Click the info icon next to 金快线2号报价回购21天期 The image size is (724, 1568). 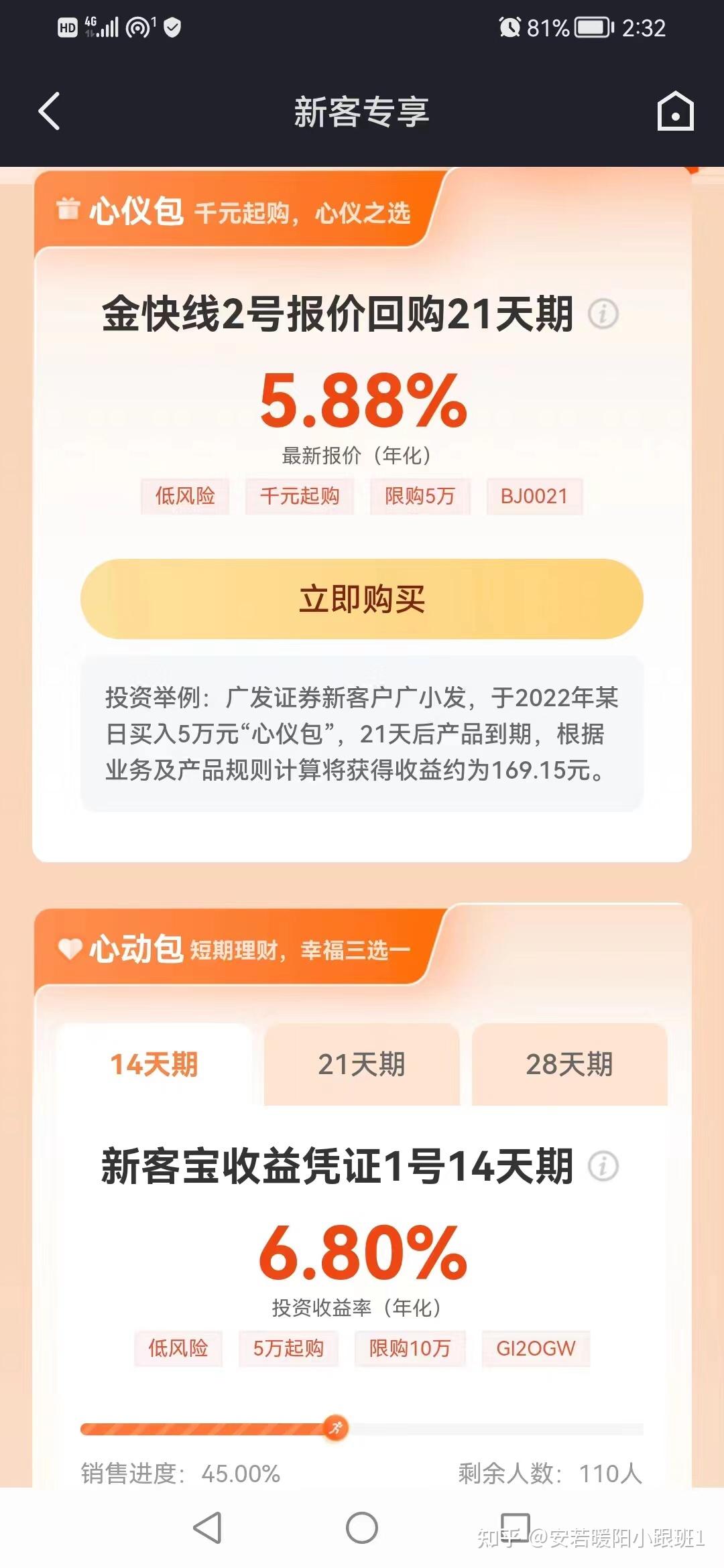pos(604,315)
